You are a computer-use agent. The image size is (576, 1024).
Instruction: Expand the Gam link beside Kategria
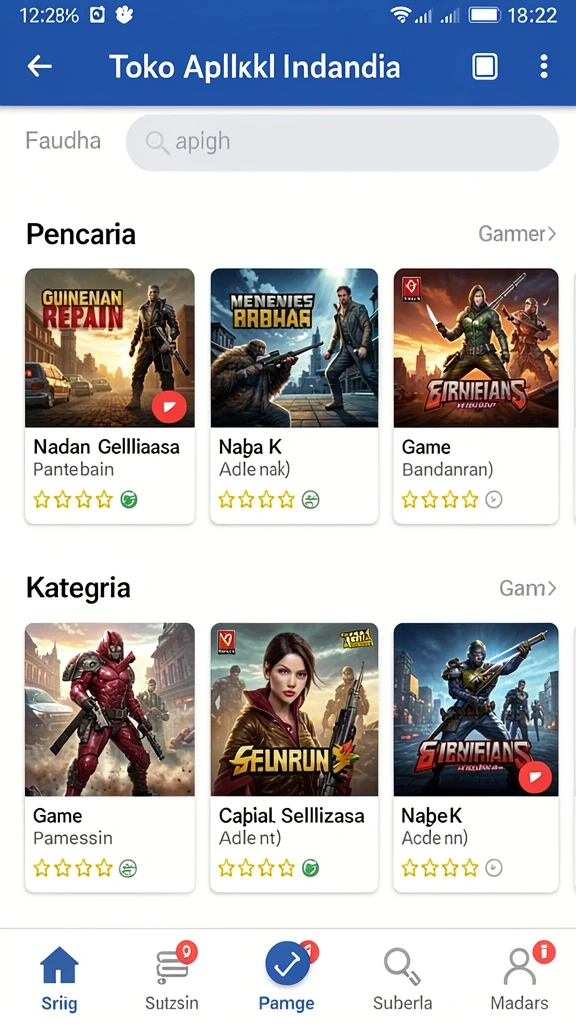pos(527,588)
